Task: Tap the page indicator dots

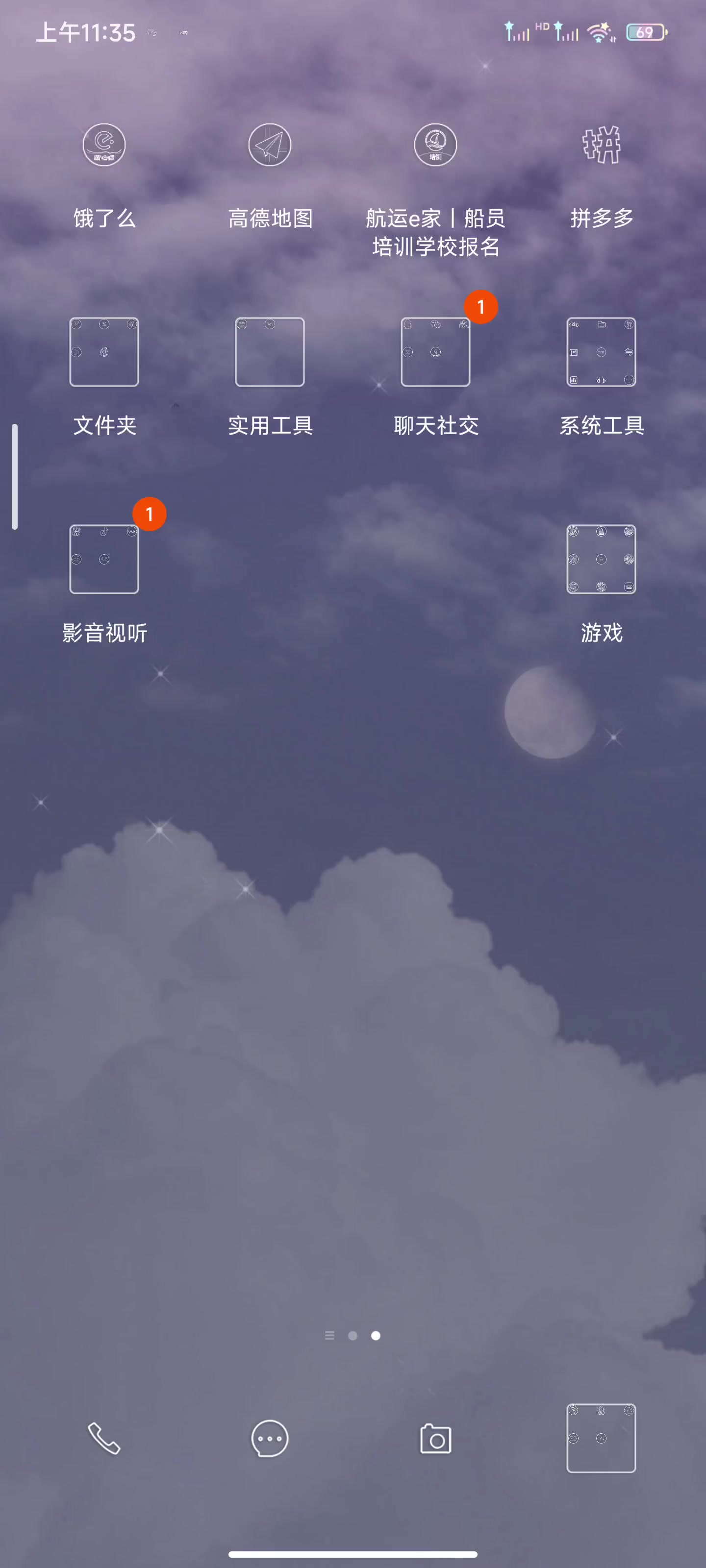Action: click(353, 1335)
